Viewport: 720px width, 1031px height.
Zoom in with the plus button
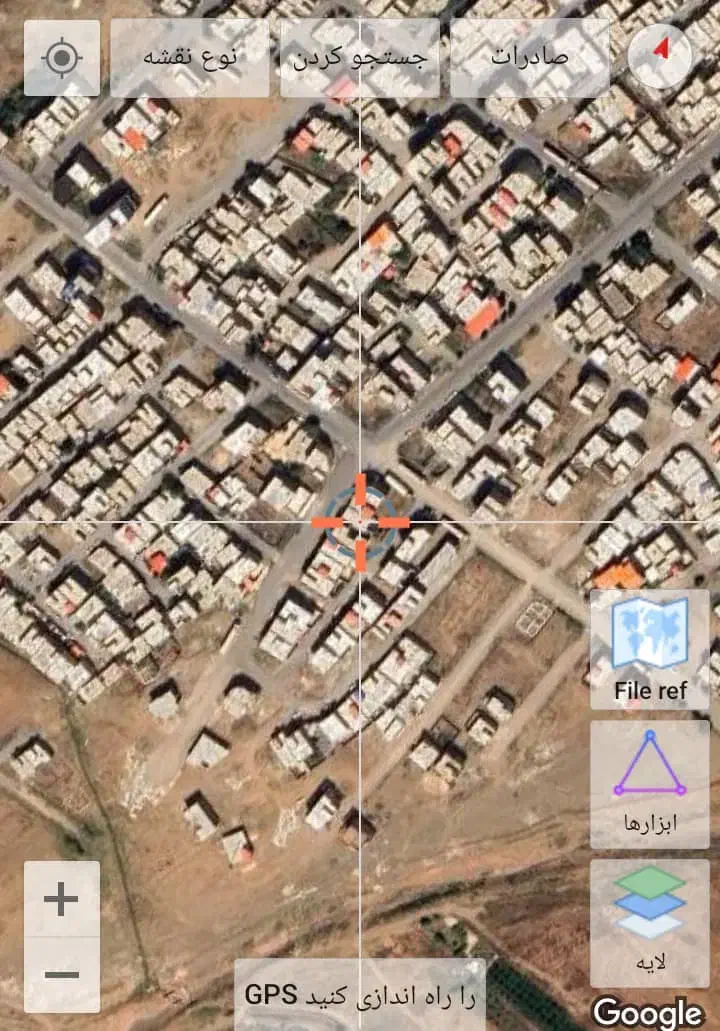62,899
